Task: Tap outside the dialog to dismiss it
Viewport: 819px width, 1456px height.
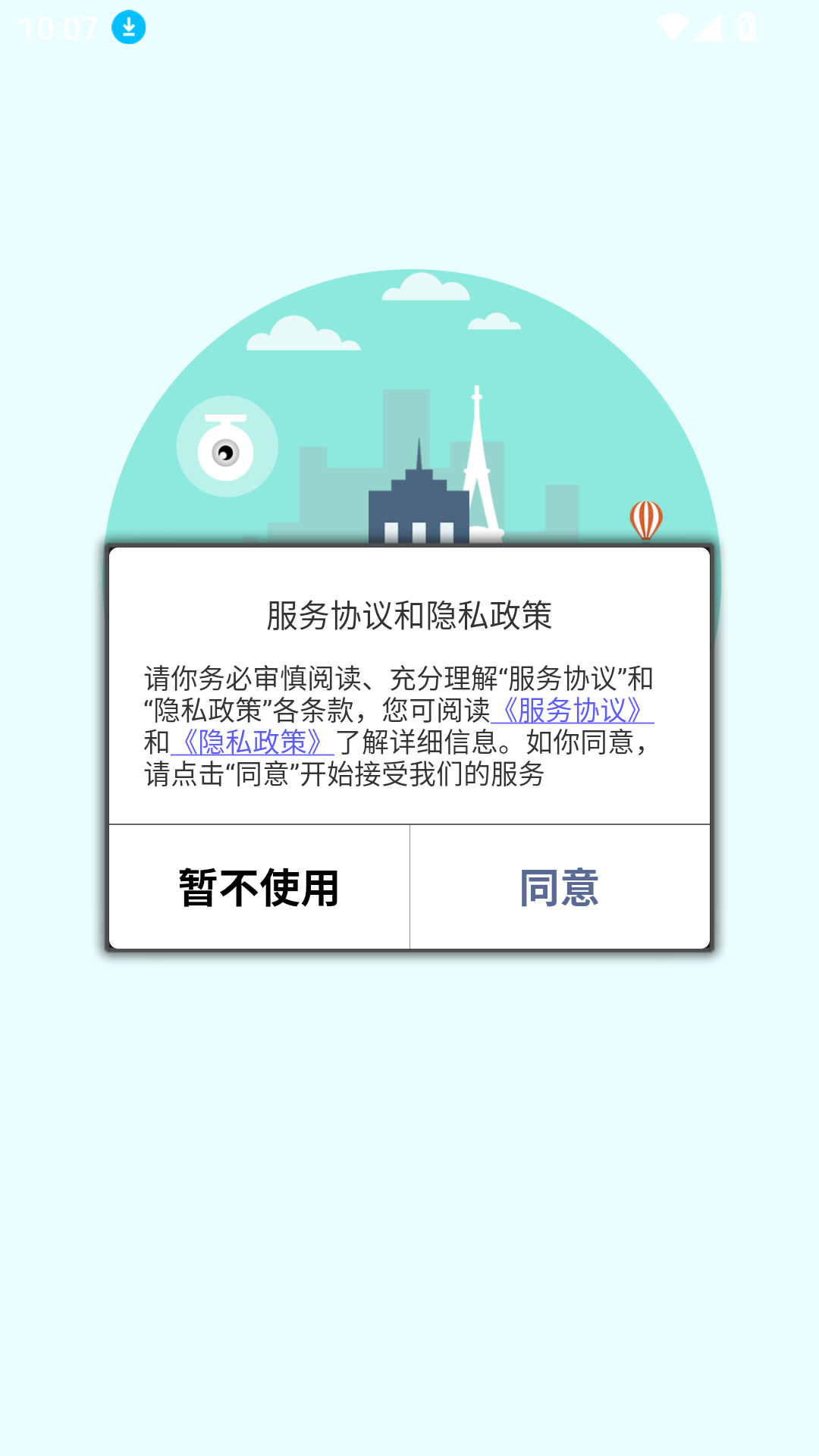Action: click(x=409, y=1213)
